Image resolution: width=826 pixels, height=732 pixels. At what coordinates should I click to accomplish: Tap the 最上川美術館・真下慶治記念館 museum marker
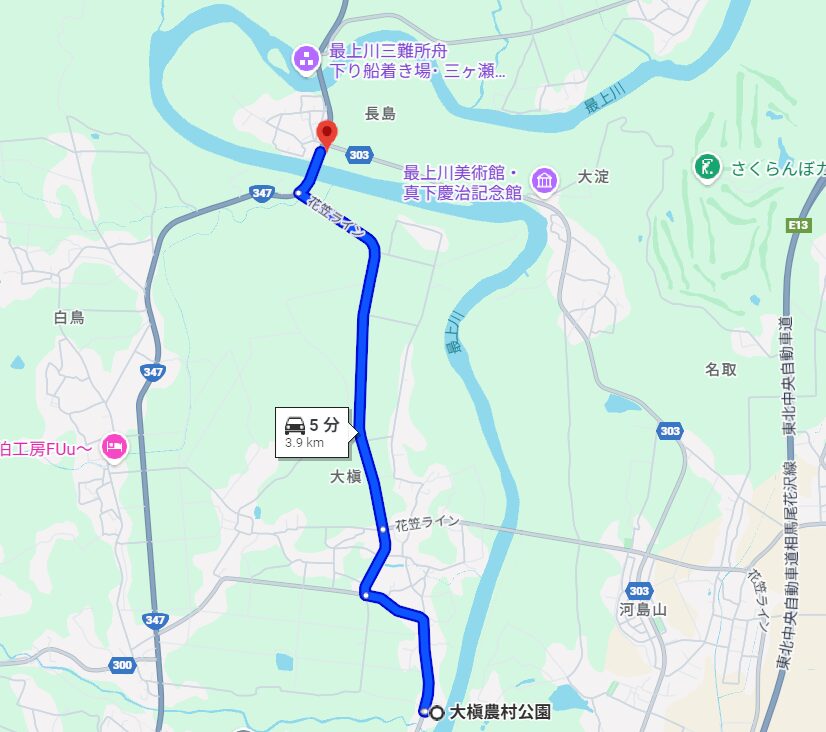click(x=544, y=181)
